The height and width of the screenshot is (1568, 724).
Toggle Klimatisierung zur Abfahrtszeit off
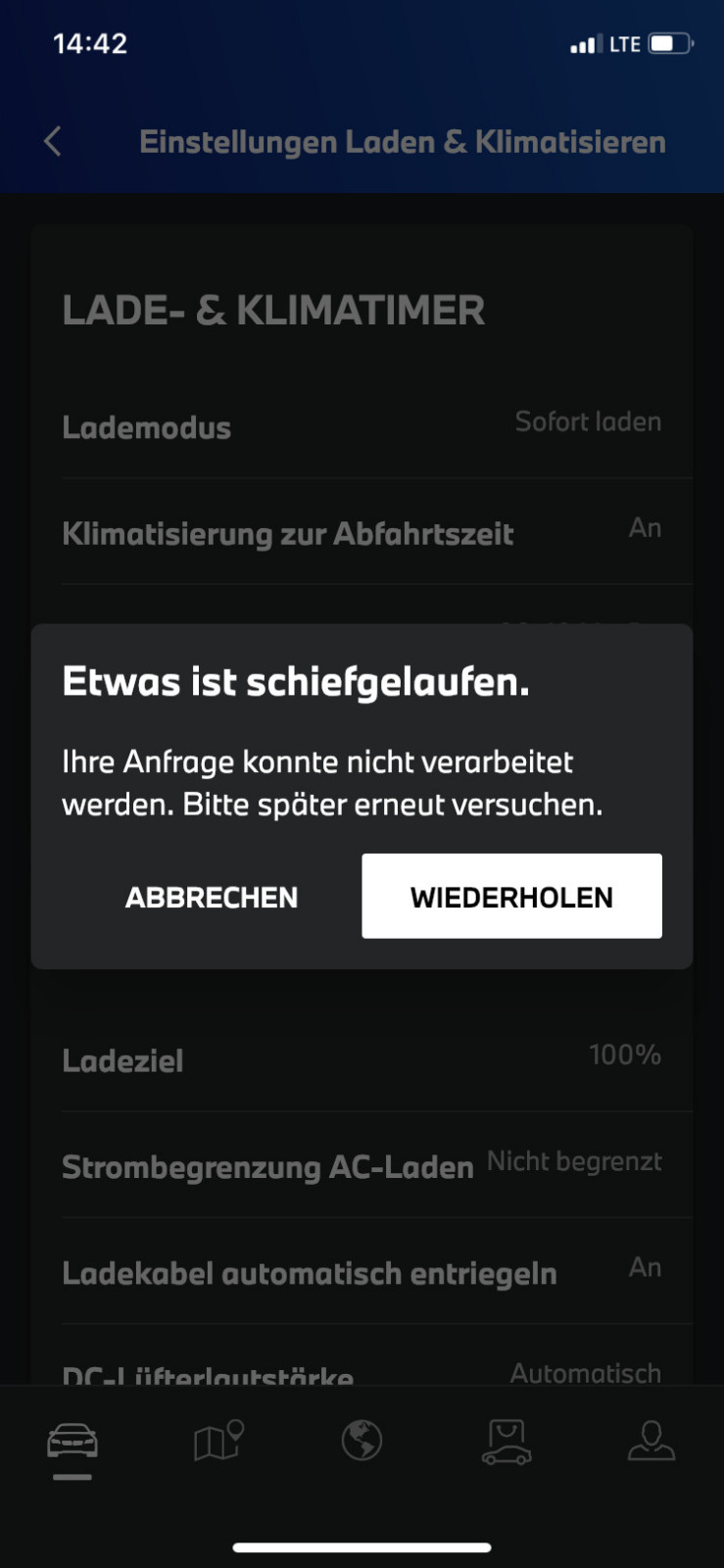(x=362, y=532)
